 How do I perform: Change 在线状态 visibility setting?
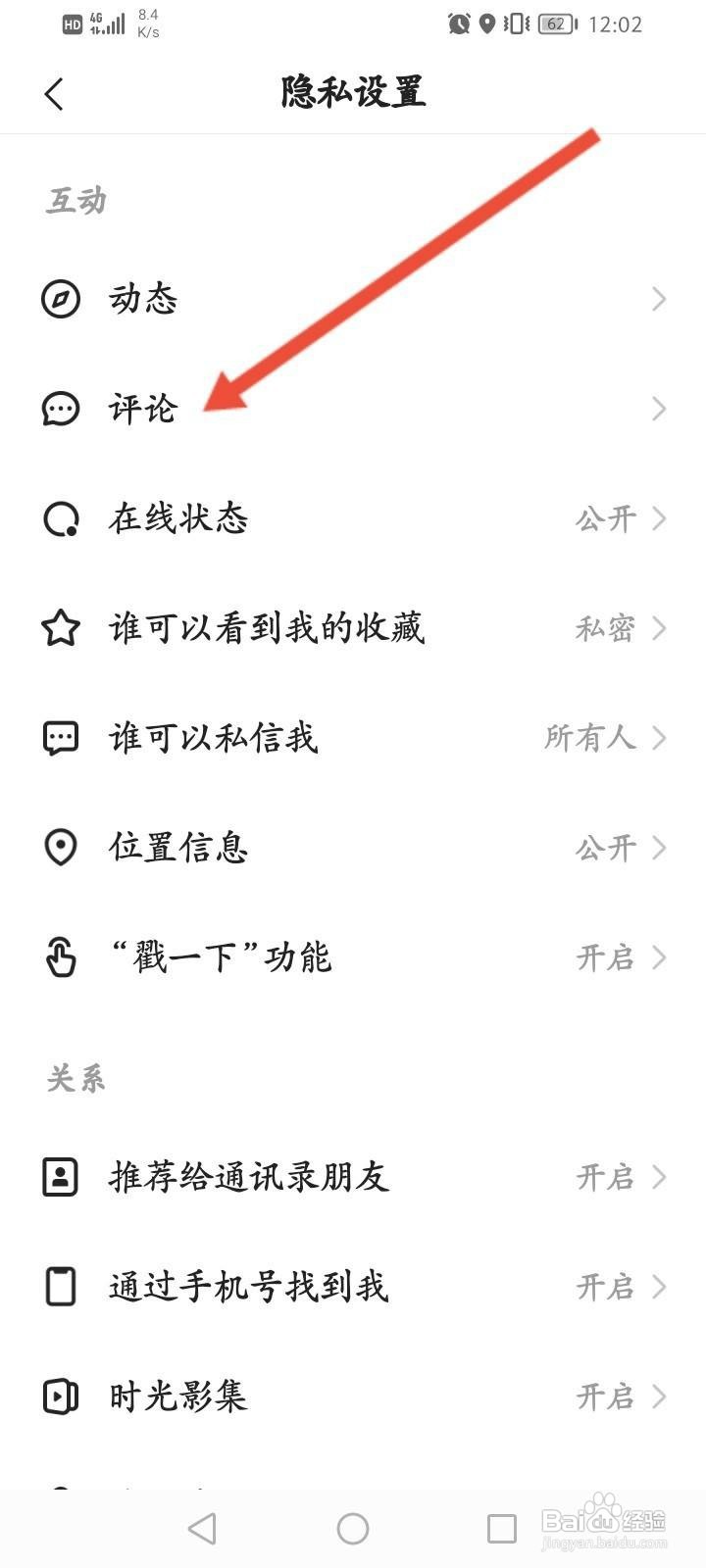tap(353, 518)
